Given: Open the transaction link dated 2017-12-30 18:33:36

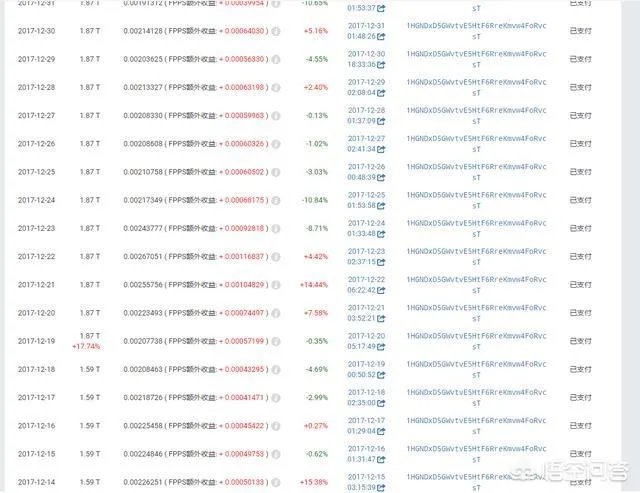Looking at the screenshot, I should 381,65.
